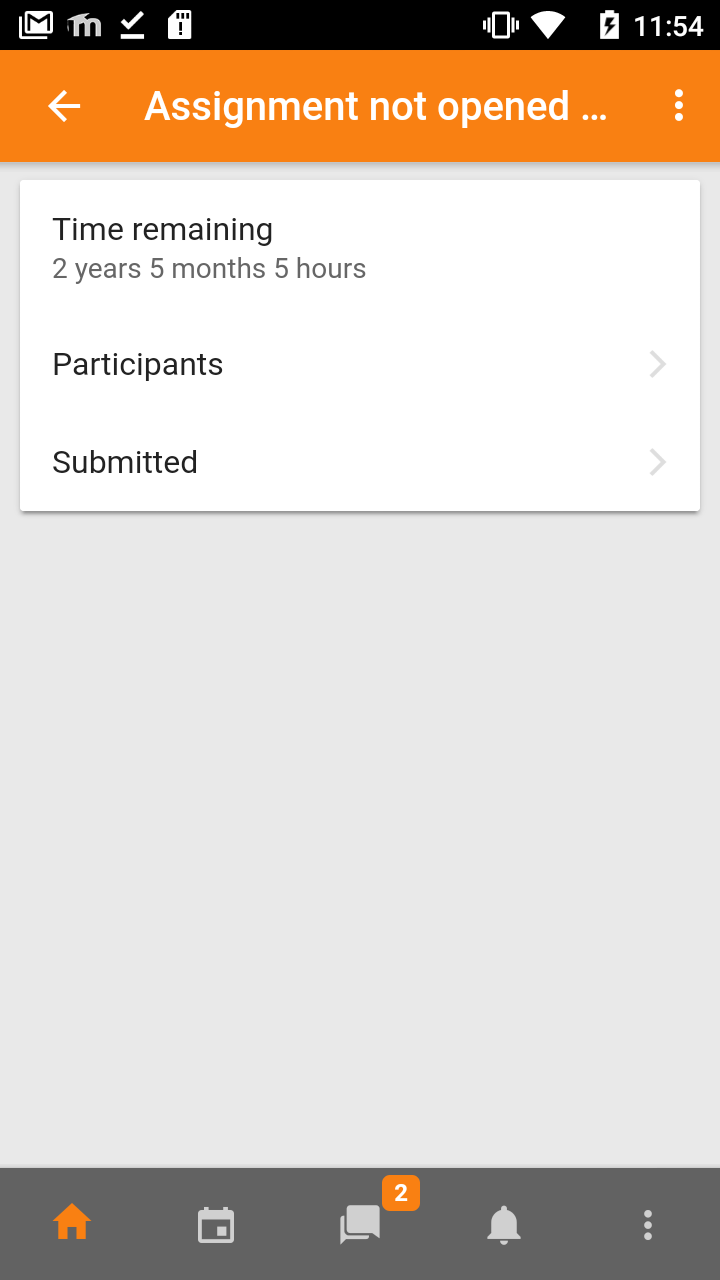
Task: Open the More tab in bottom bar
Action: point(648,1224)
